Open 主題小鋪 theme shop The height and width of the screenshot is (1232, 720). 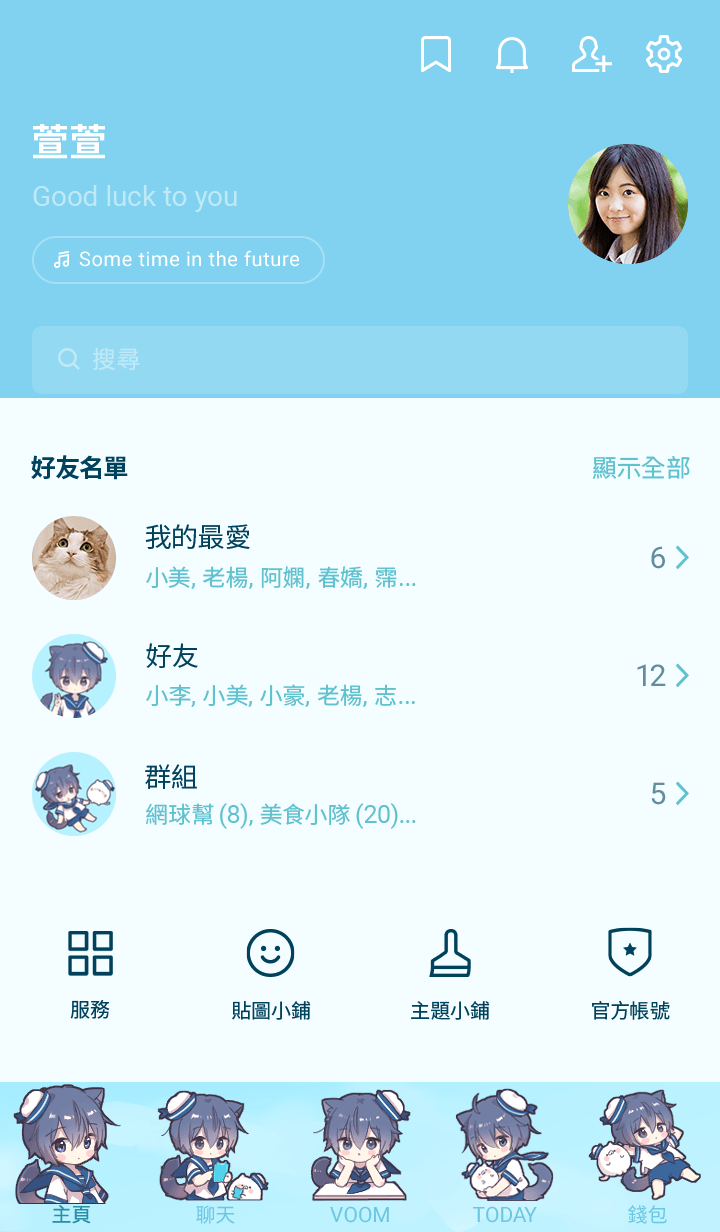pos(450,972)
